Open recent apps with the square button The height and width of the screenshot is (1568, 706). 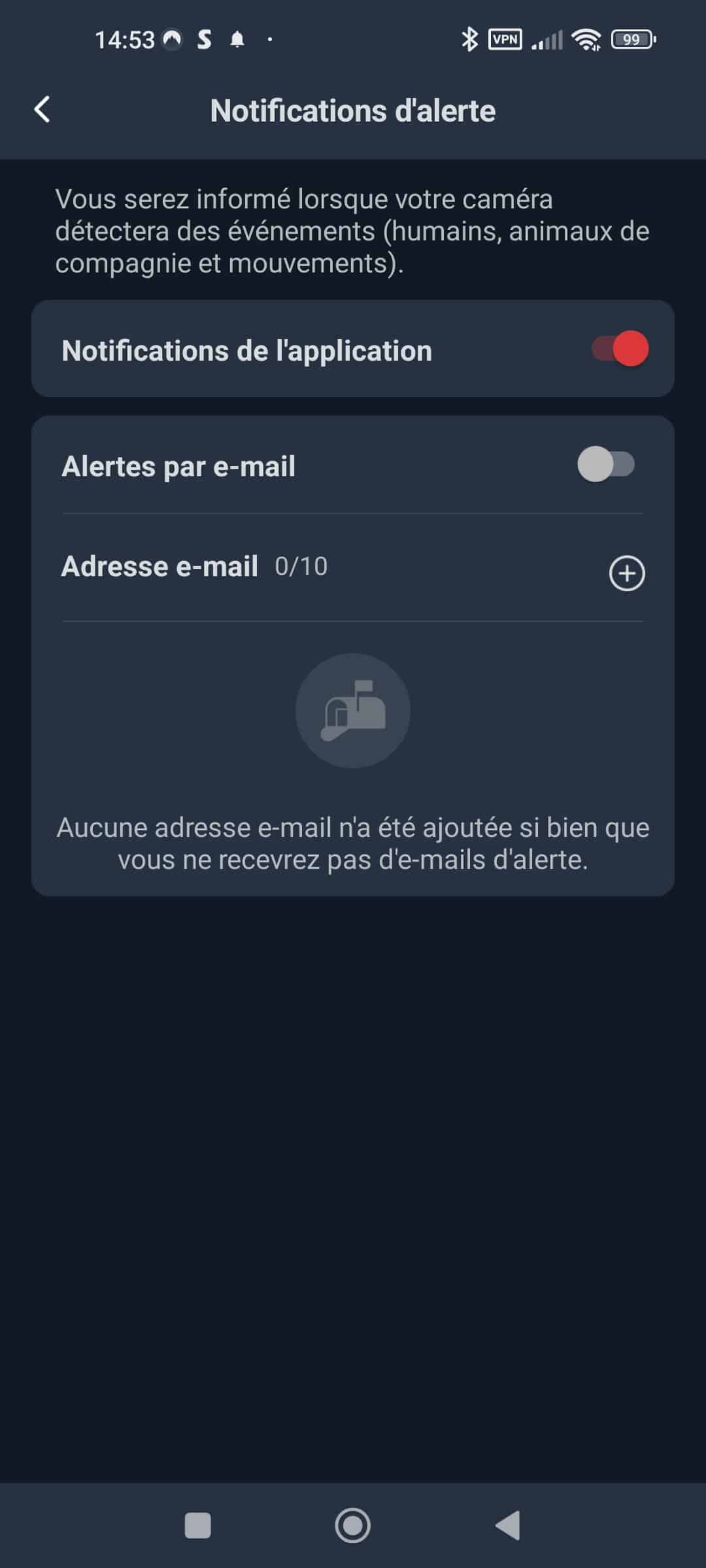click(198, 1526)
